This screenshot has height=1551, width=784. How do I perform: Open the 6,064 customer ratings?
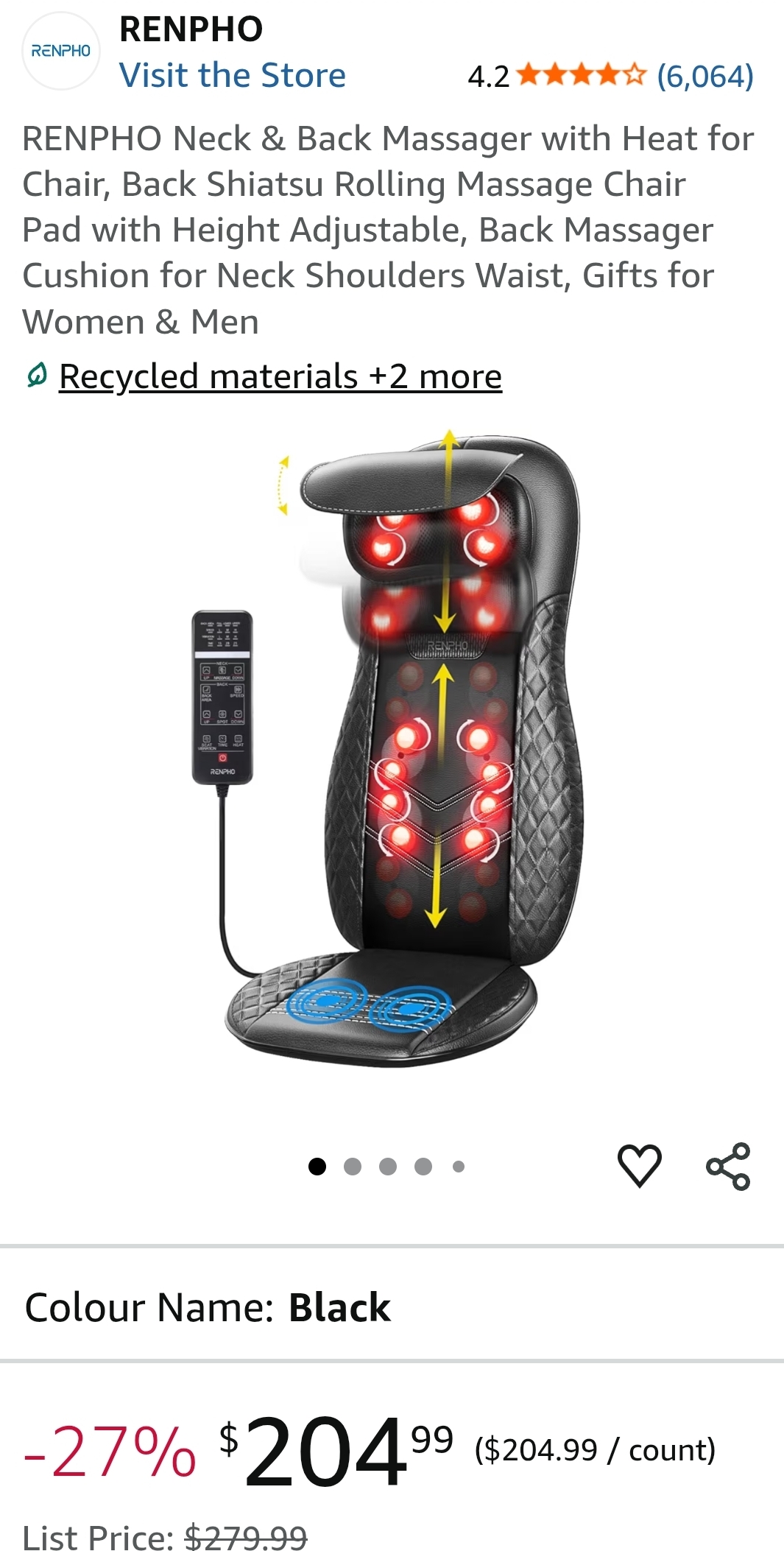pos(704,76)
